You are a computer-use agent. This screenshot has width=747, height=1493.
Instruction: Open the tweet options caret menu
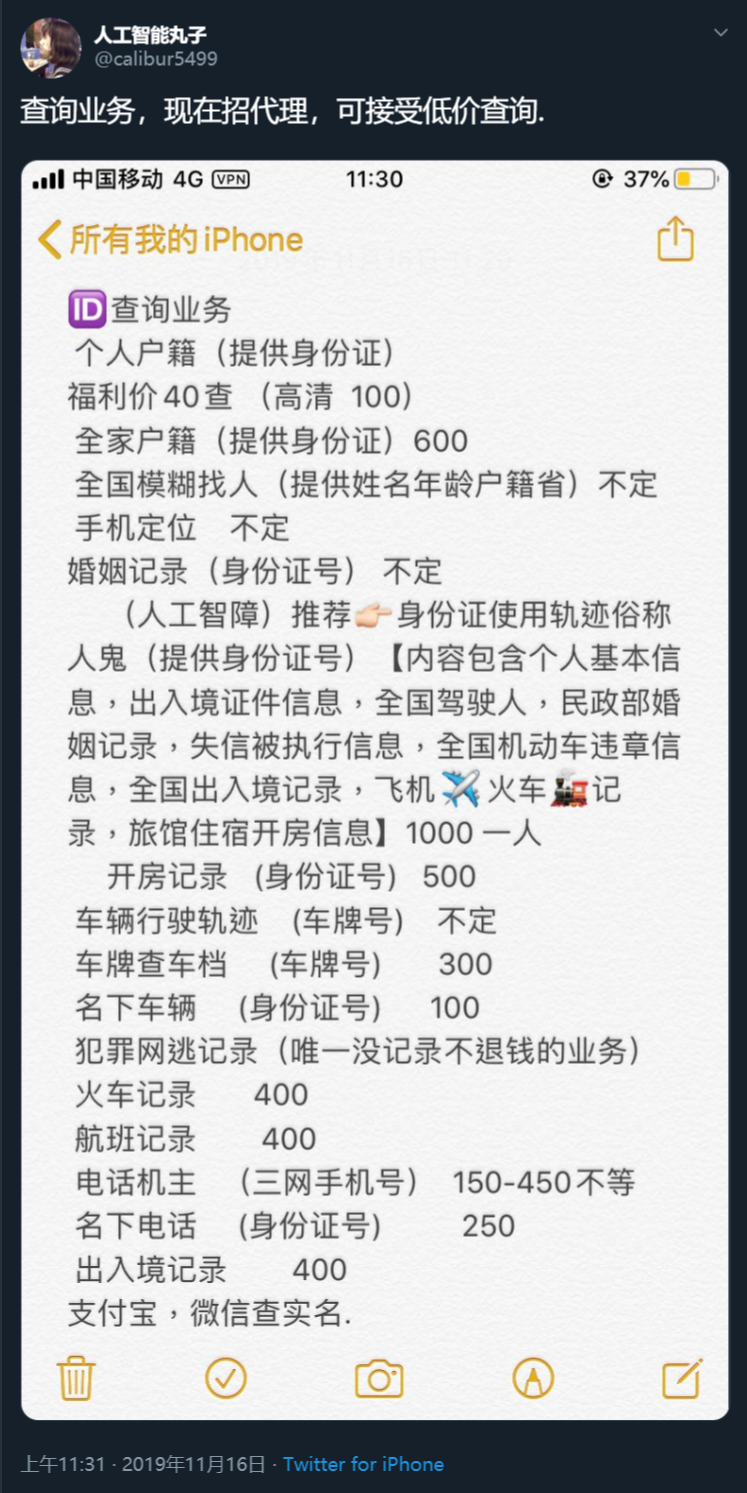[720, 34]
